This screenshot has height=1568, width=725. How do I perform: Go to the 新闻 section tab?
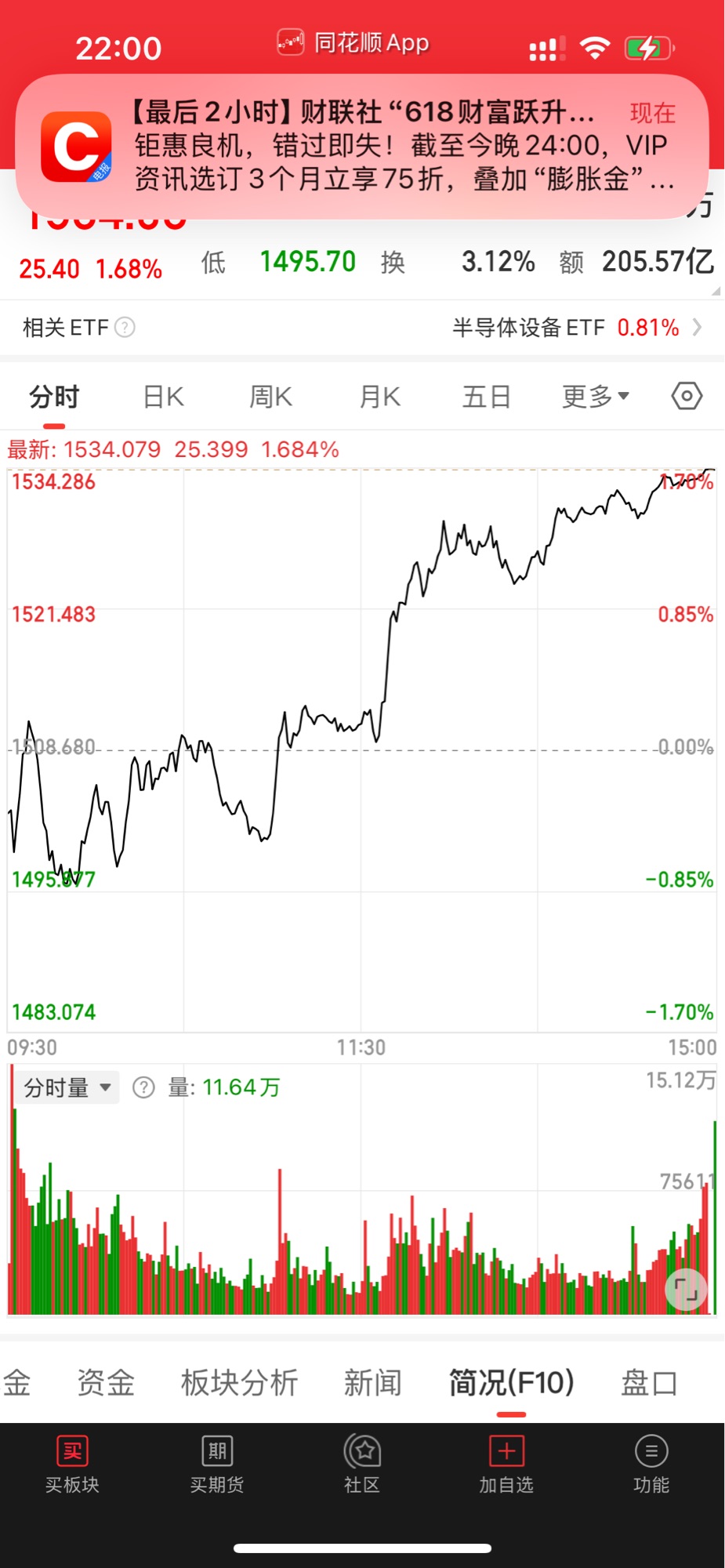click(x=372, y=1382)
